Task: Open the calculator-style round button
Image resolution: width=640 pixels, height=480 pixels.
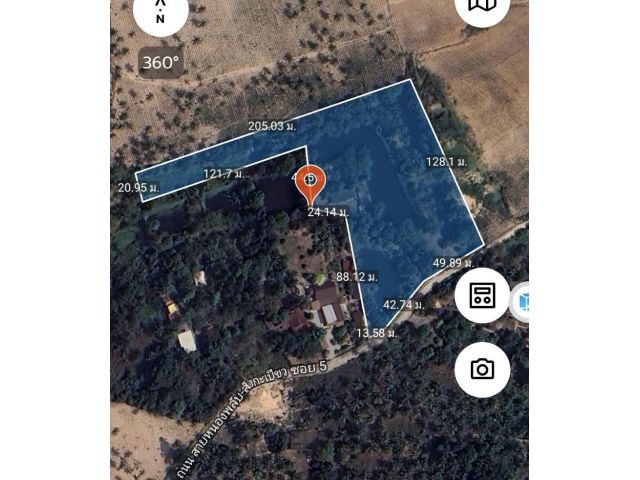Action: pyautogui.click(x=482, y=295)
